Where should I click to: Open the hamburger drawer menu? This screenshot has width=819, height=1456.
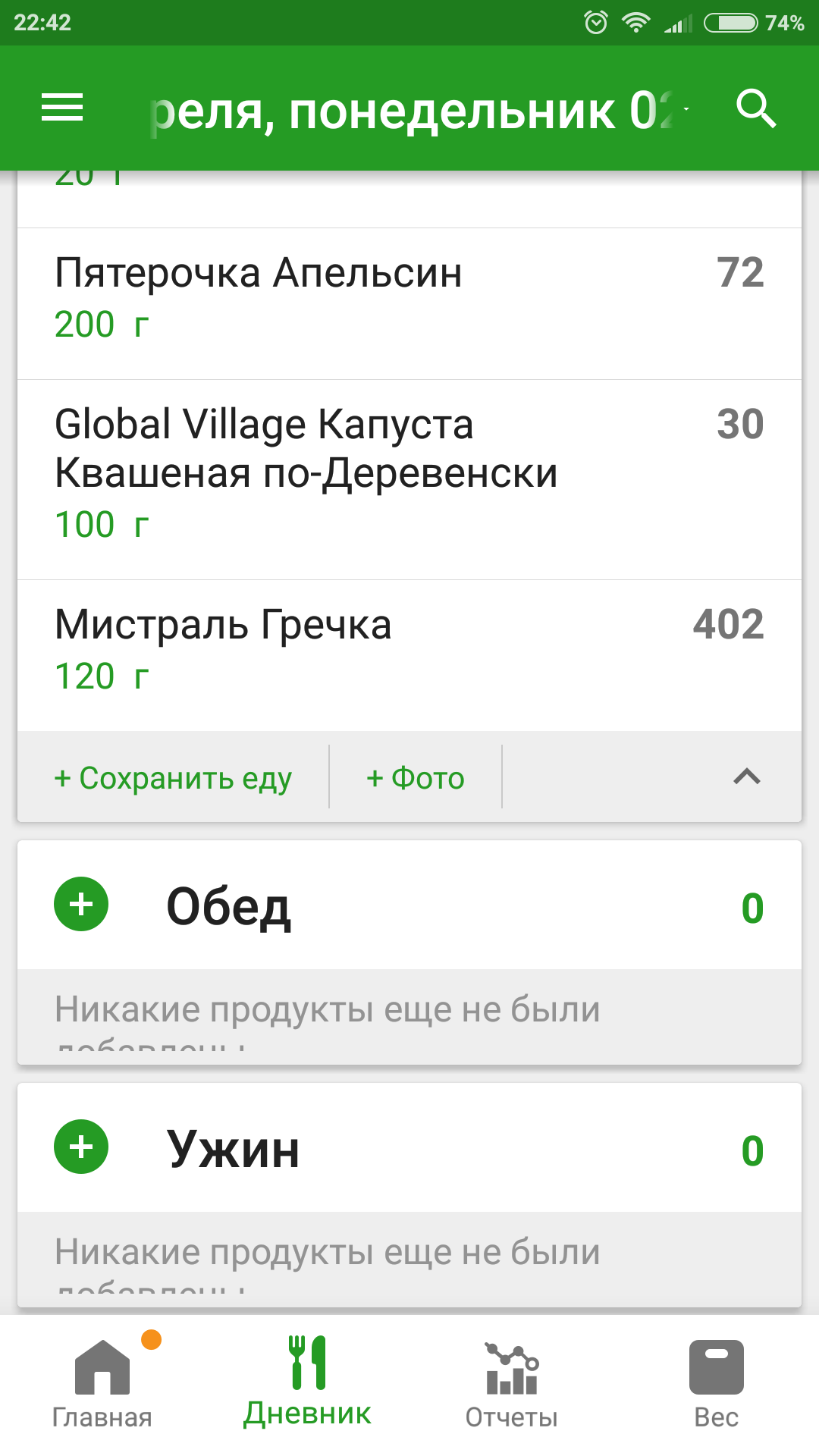tap(62, 108)
